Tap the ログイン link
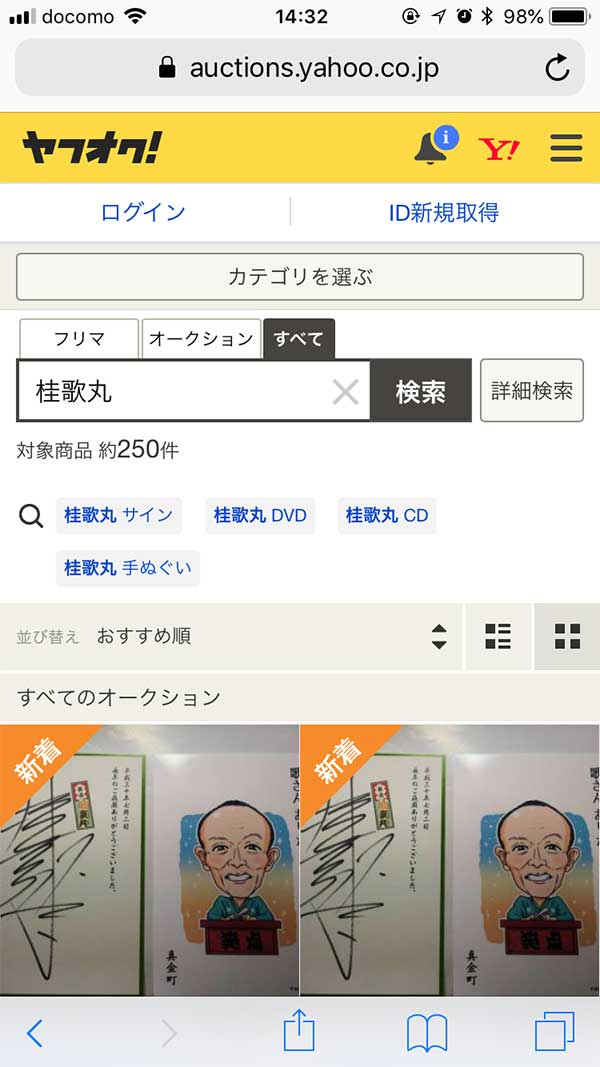Screen dimensions: 600x1067 point(143,212)
